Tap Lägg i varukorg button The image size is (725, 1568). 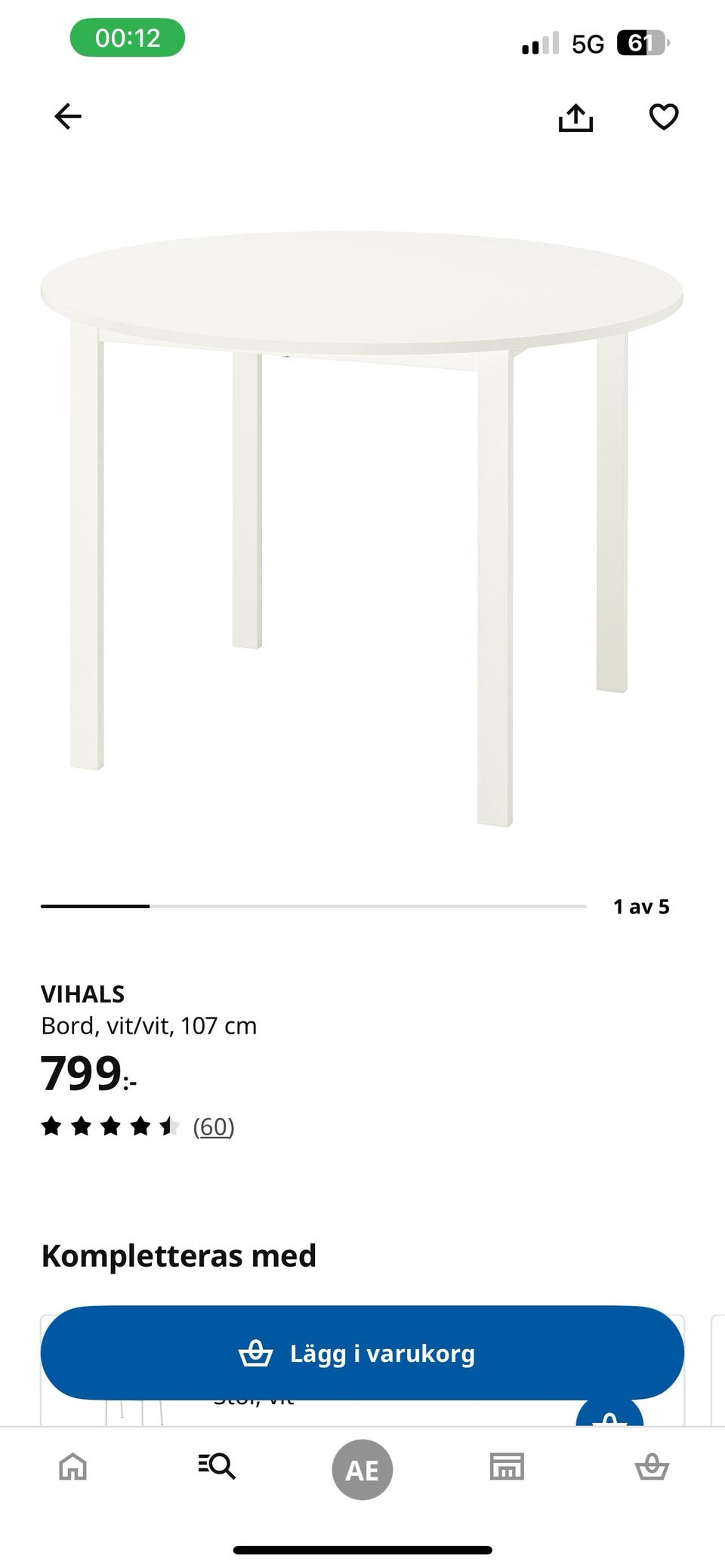coord(362,1353)
